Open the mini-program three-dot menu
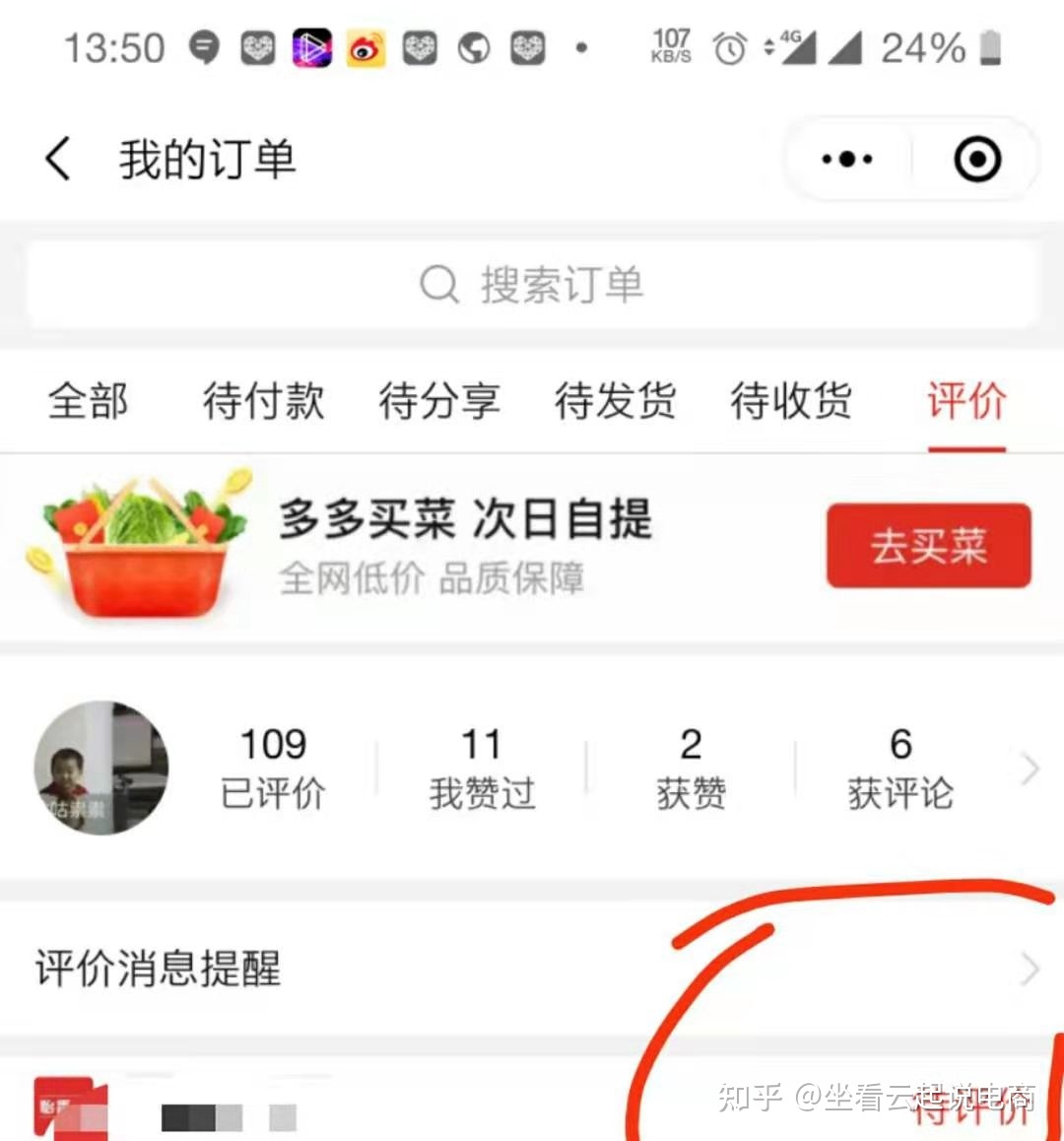This screenshot has height=1141, width=1064. (846, 159)
